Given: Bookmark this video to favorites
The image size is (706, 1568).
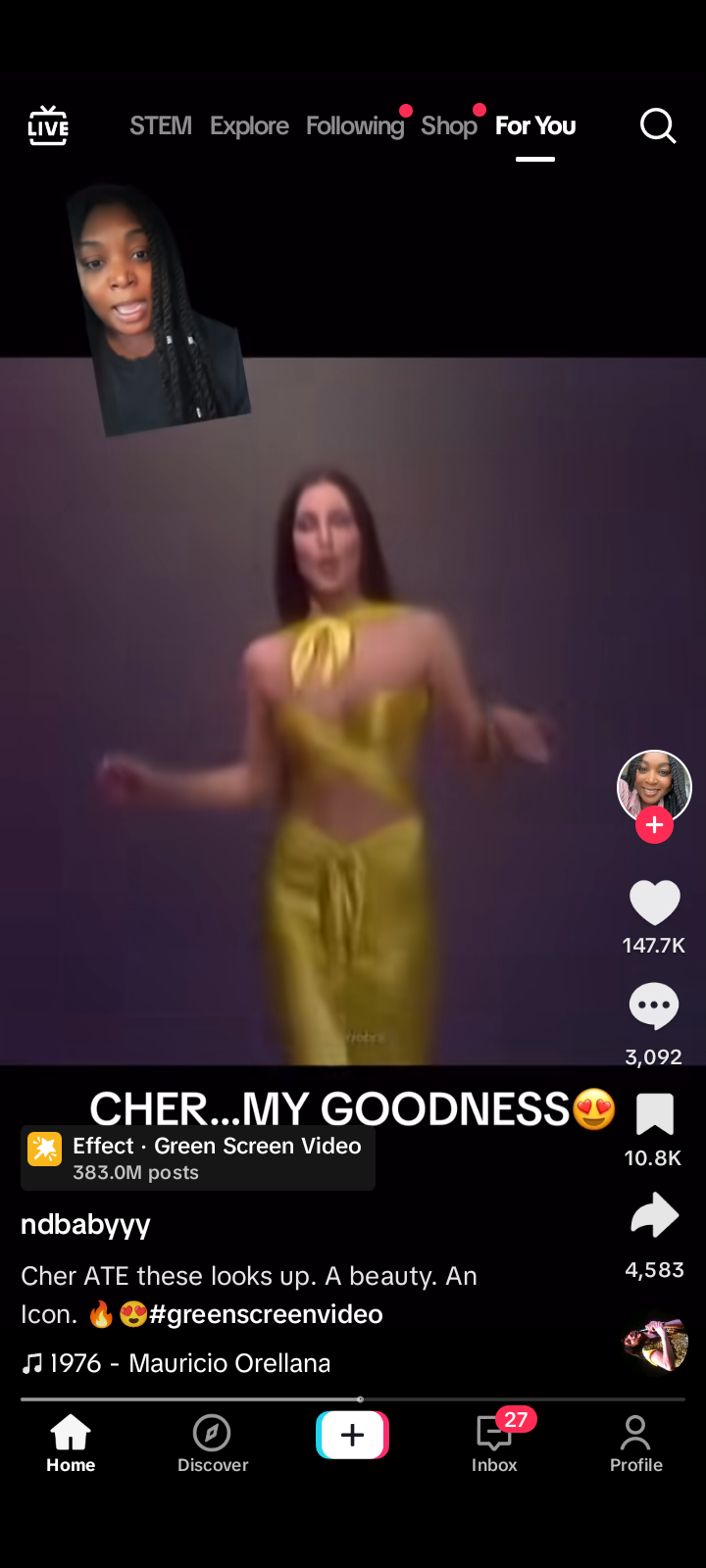Looking at the screenshot, I should click(654, 1114).
